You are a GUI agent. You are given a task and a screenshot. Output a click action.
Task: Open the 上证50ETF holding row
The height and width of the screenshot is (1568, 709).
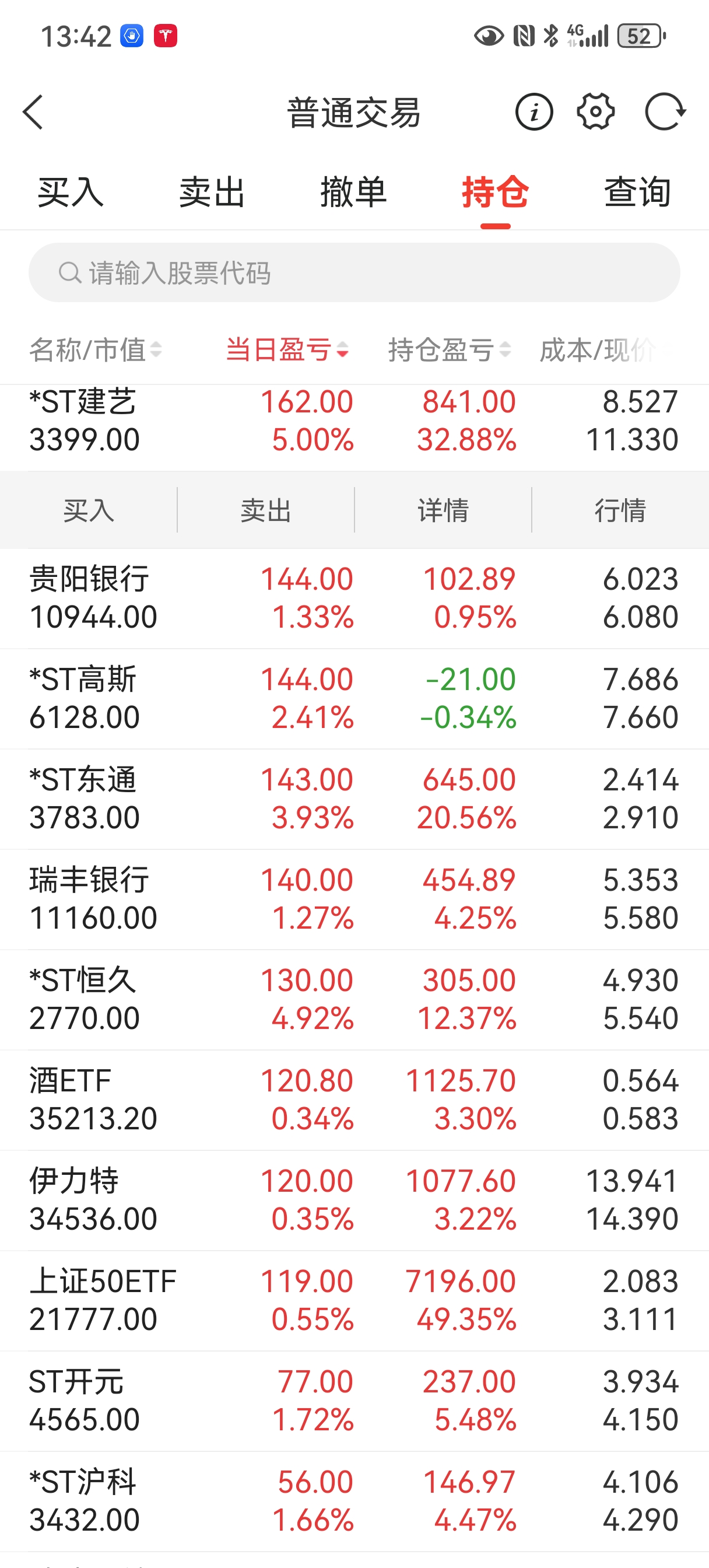[x=354, y=1301]
